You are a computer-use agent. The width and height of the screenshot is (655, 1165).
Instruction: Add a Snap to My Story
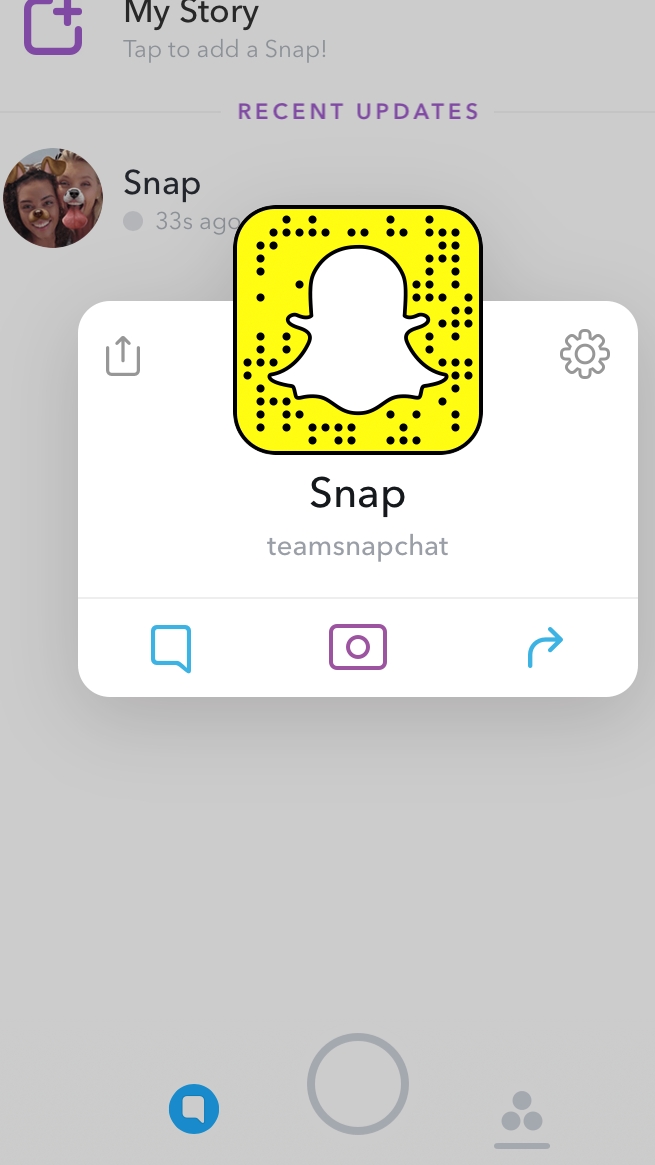[x=54, y=25]
